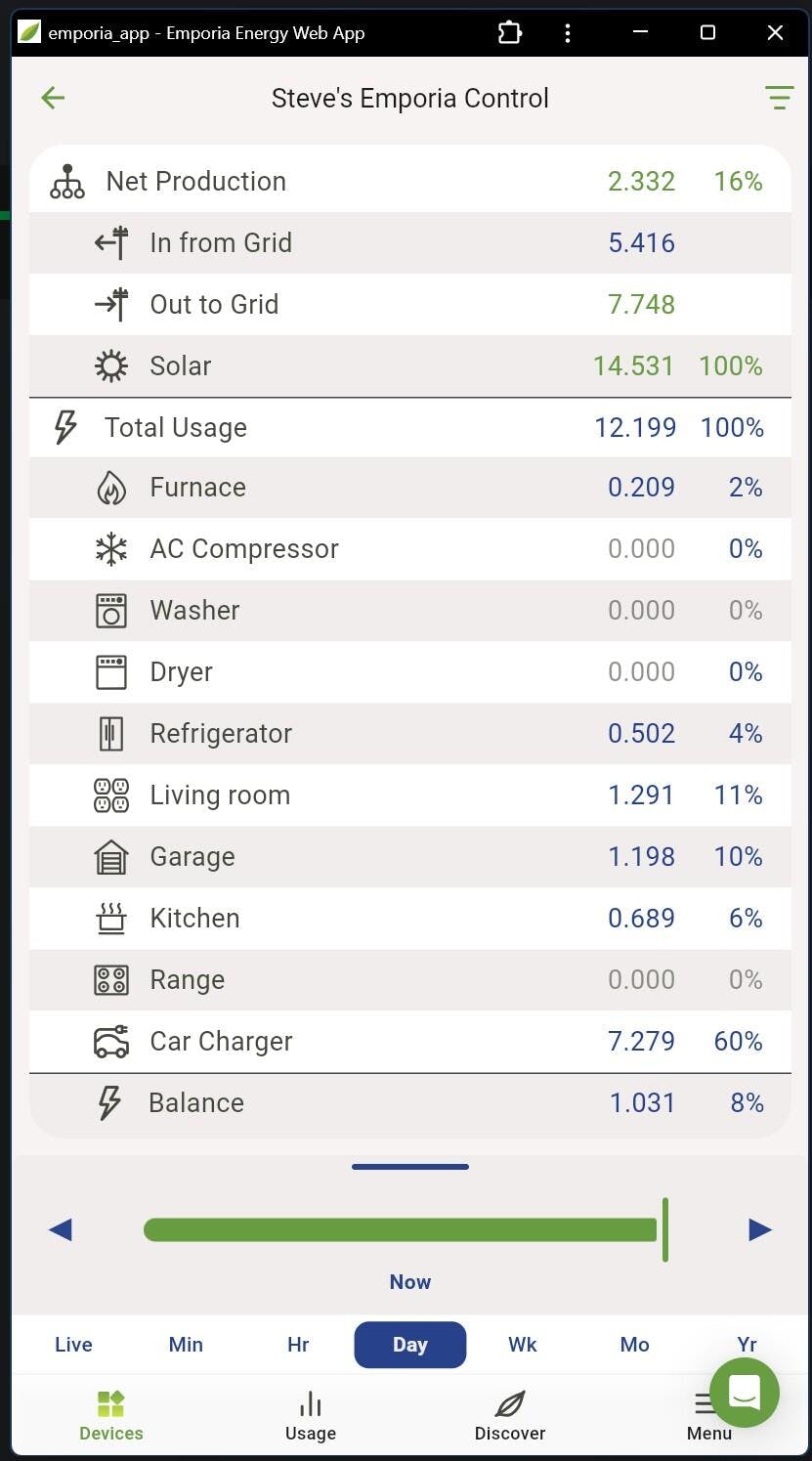Switch to the Wk time range
812x1461 pixels.
tap(523, 1345)
